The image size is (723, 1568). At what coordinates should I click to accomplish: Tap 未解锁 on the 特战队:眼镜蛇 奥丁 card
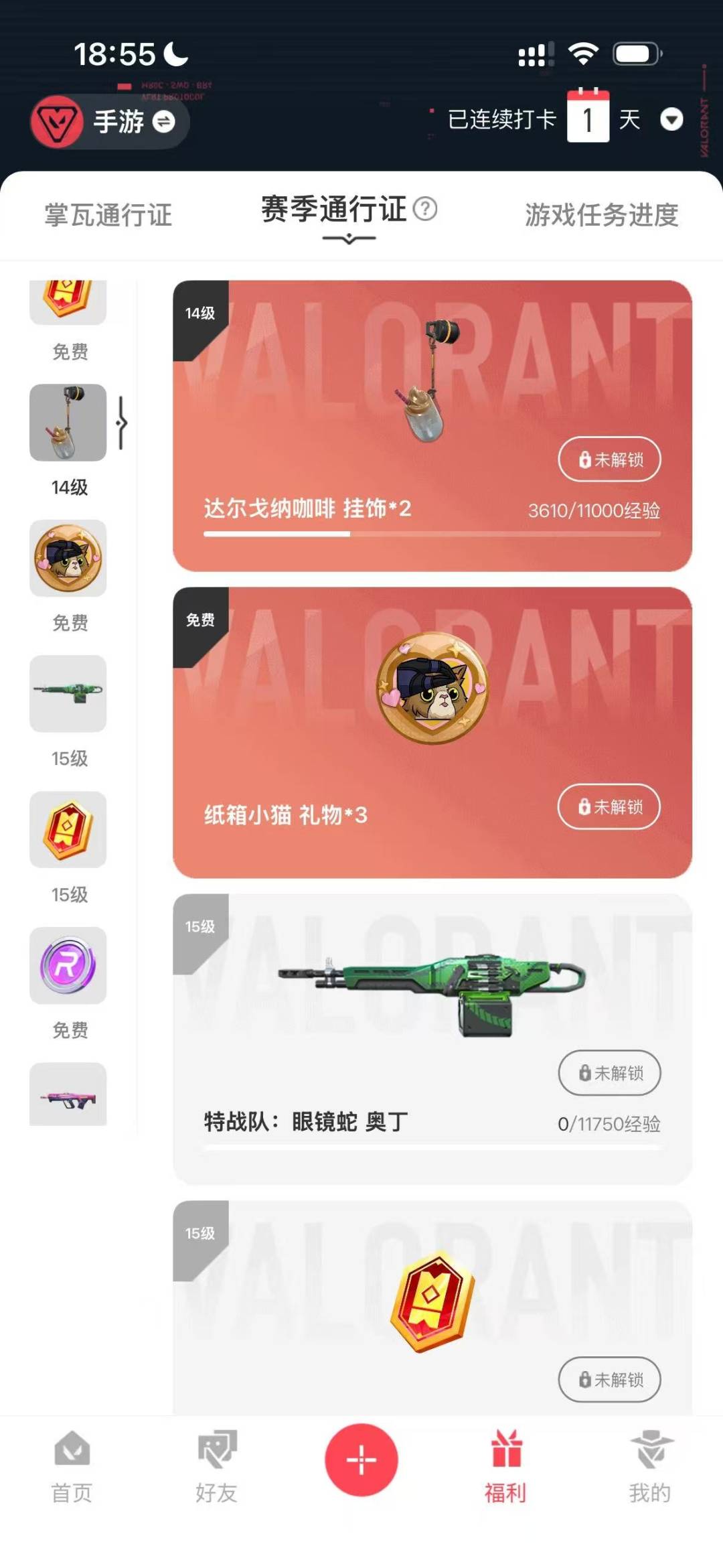[609, 1073]
